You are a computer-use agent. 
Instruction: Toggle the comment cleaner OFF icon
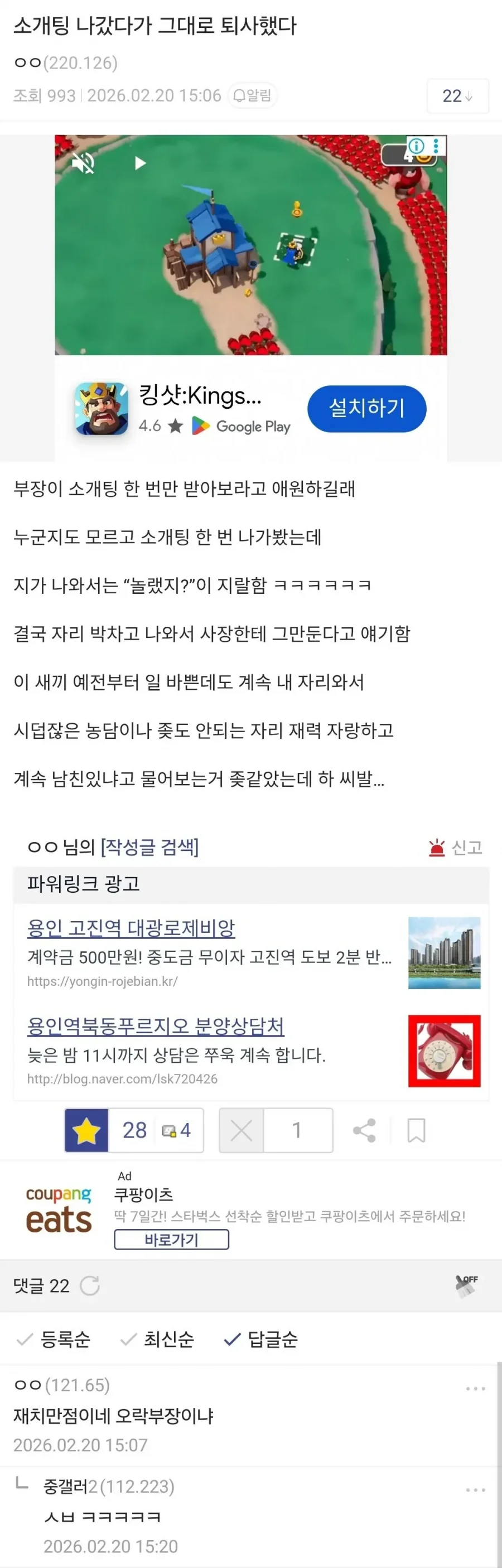point(467,1285)
